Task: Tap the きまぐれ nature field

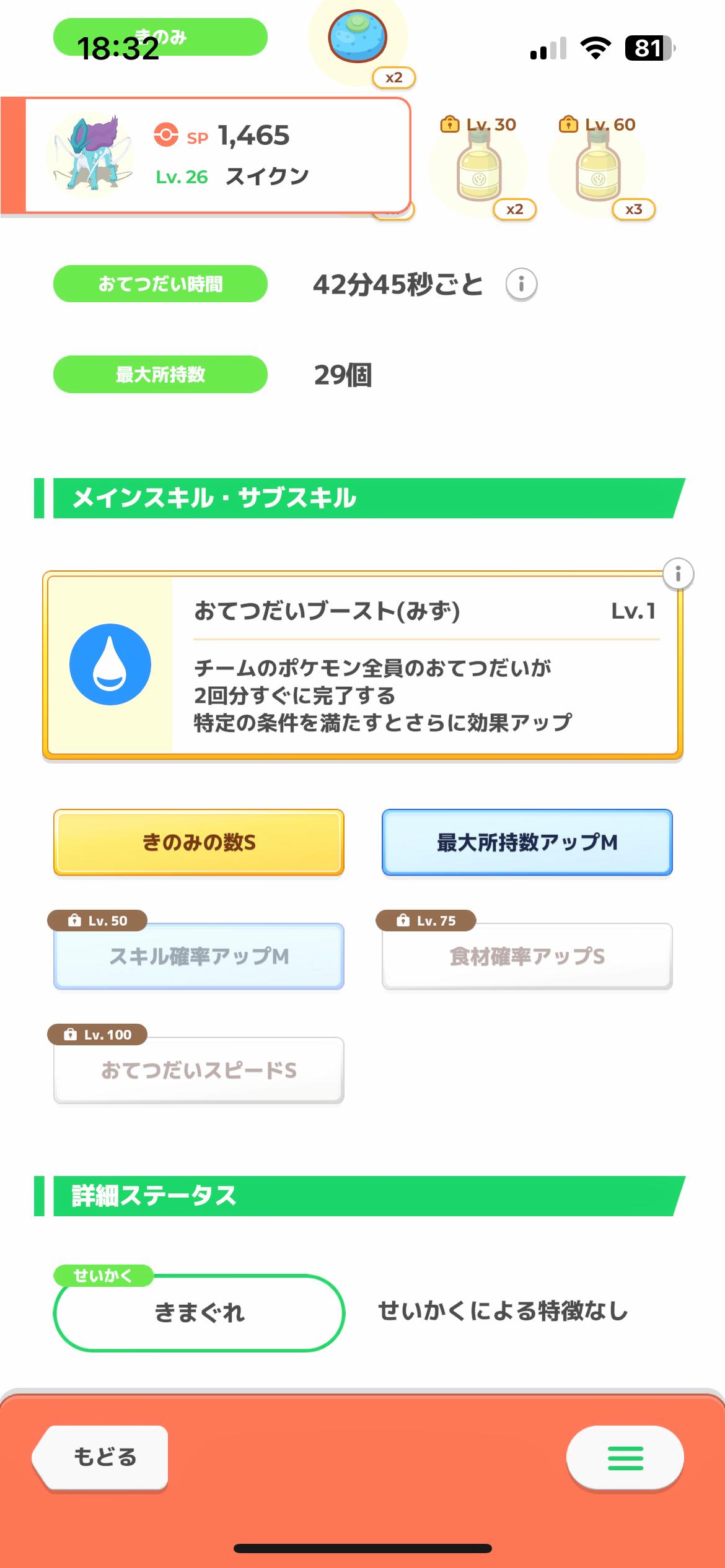Action: 199,1313
